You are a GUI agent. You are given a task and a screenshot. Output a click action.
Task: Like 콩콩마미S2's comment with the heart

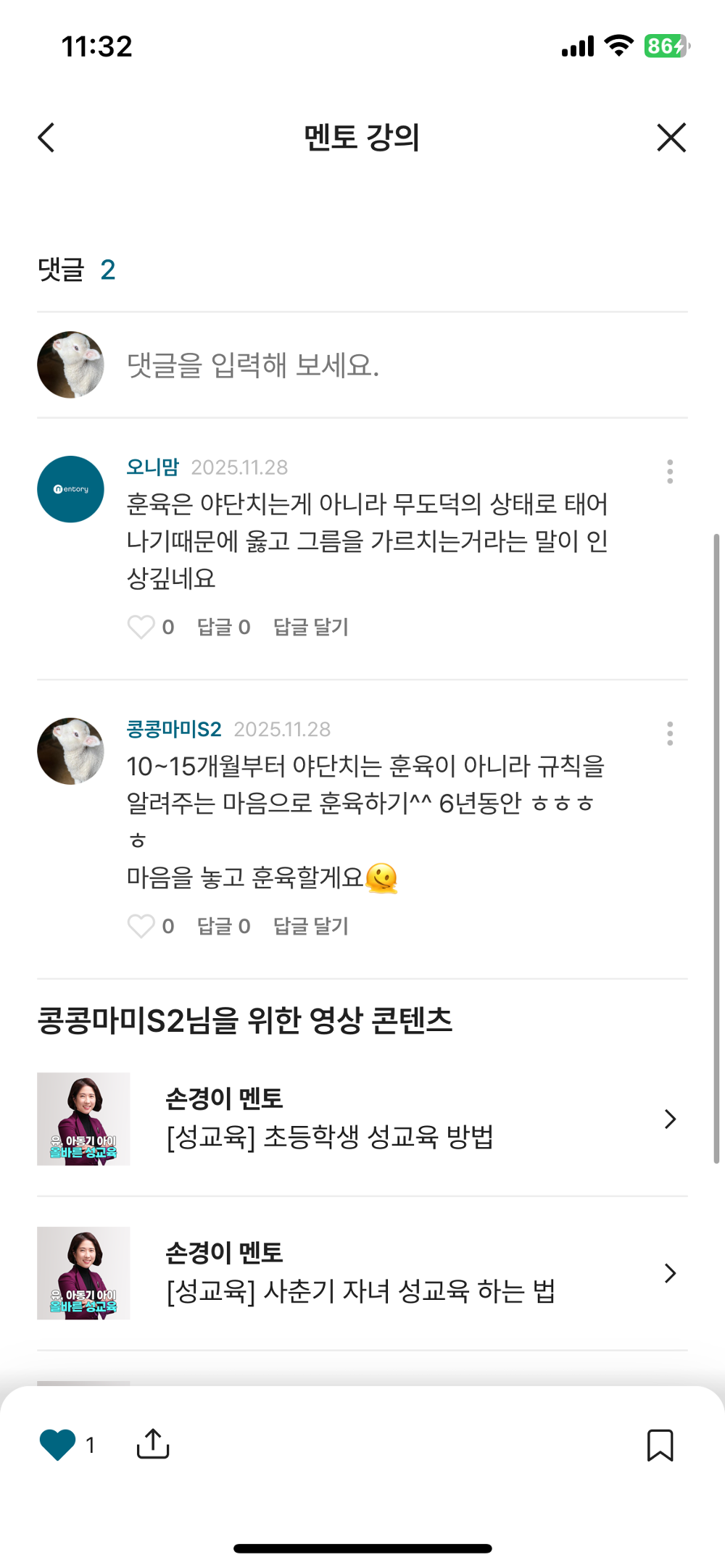coord(142,925)
